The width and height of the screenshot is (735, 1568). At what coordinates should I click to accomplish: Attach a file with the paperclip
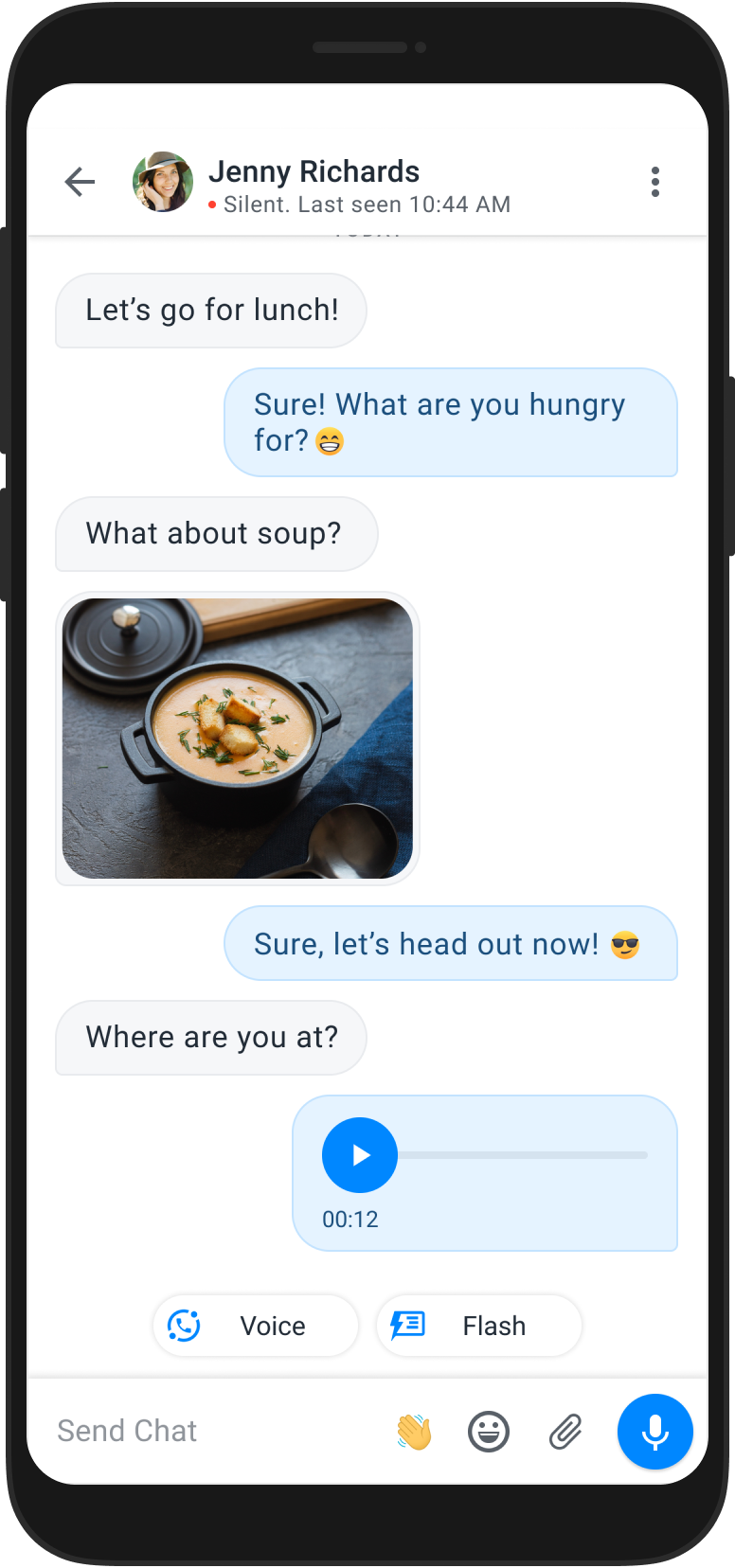click(565, 1432)
